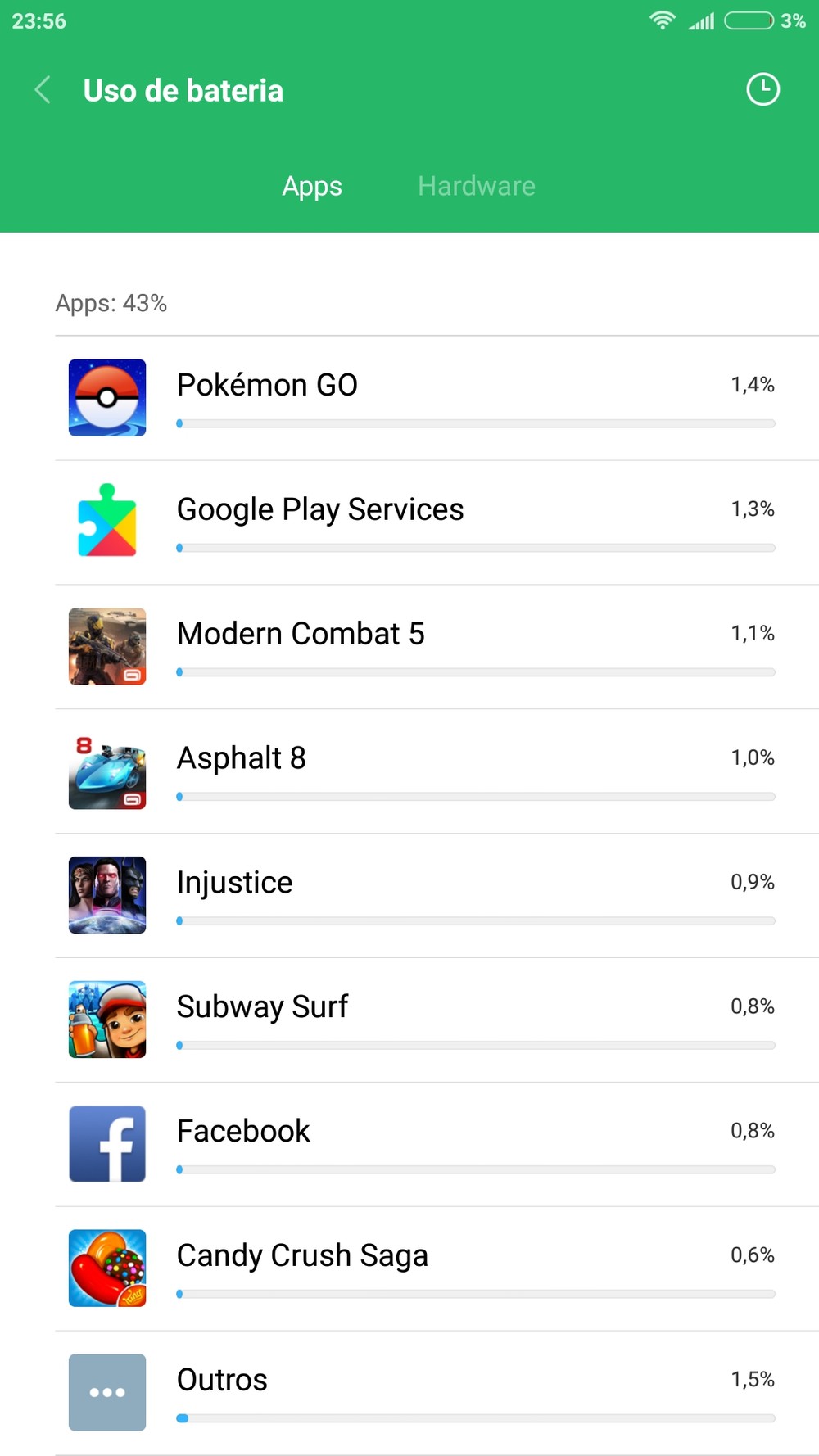Select the Apps tab
Viewport: 819px width, 1456px height.
312,186
